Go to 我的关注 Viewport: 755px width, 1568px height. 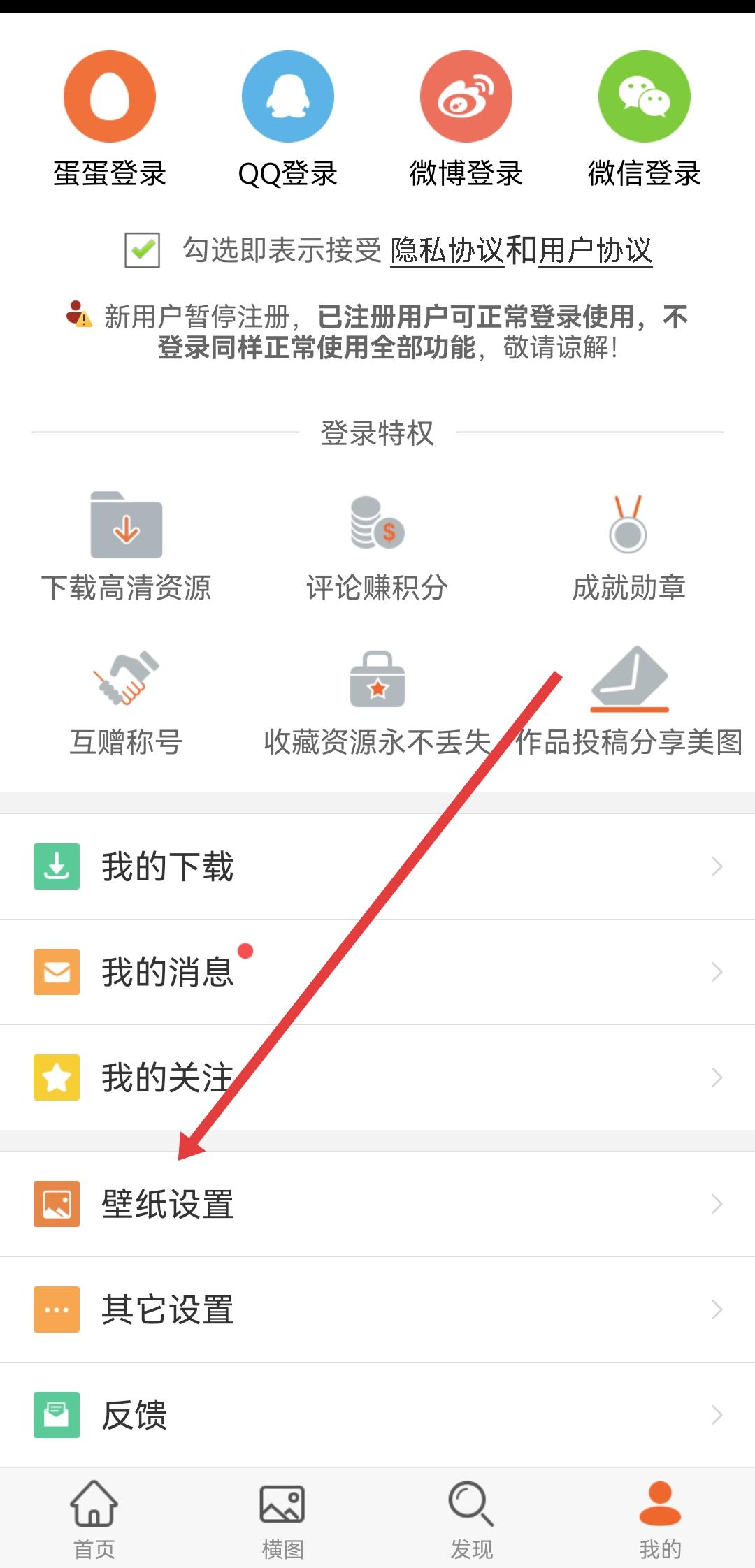click(377, 1077)
